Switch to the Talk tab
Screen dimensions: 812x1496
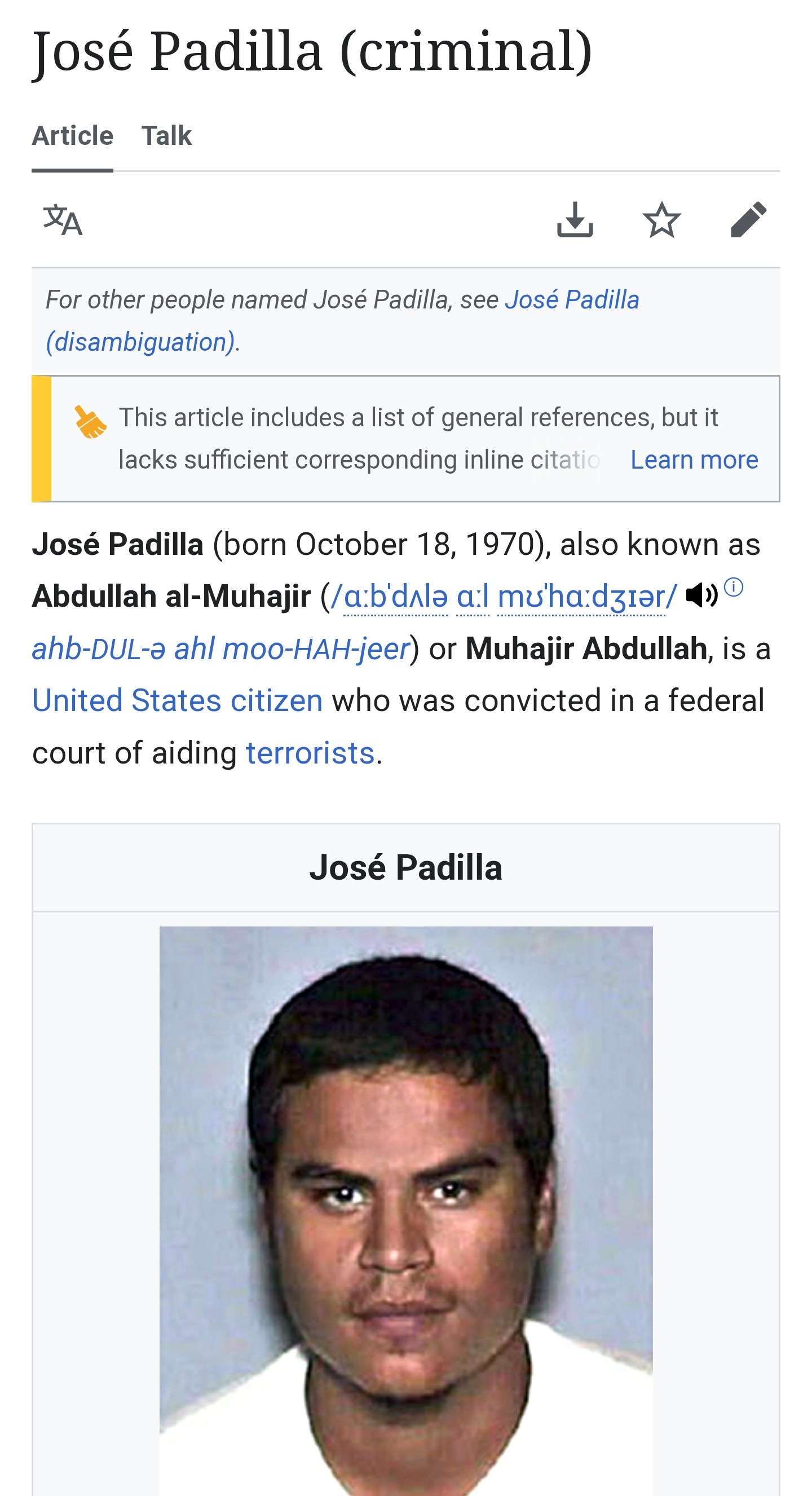tap(166, 136)
